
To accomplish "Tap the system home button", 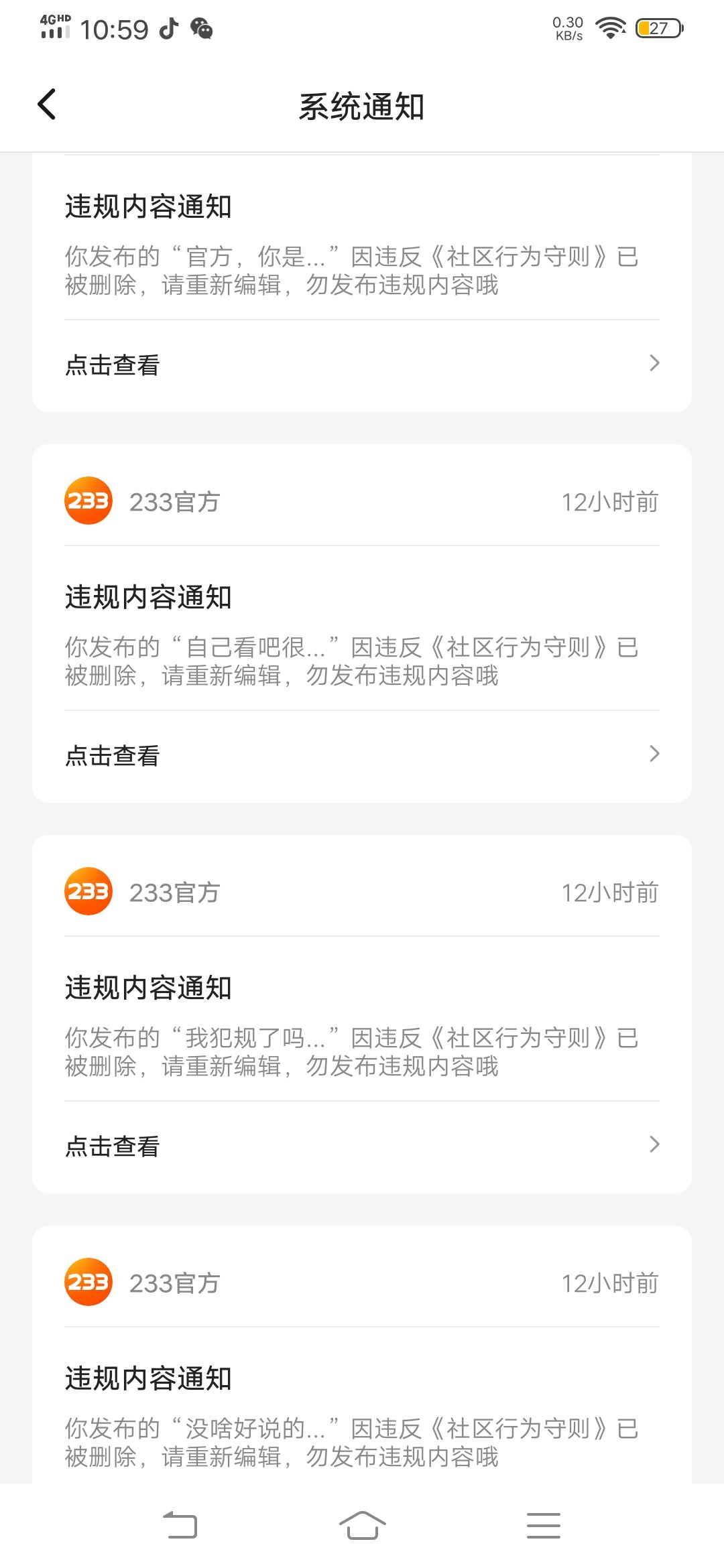I will pyautogui.click(x=362, y=1526).
